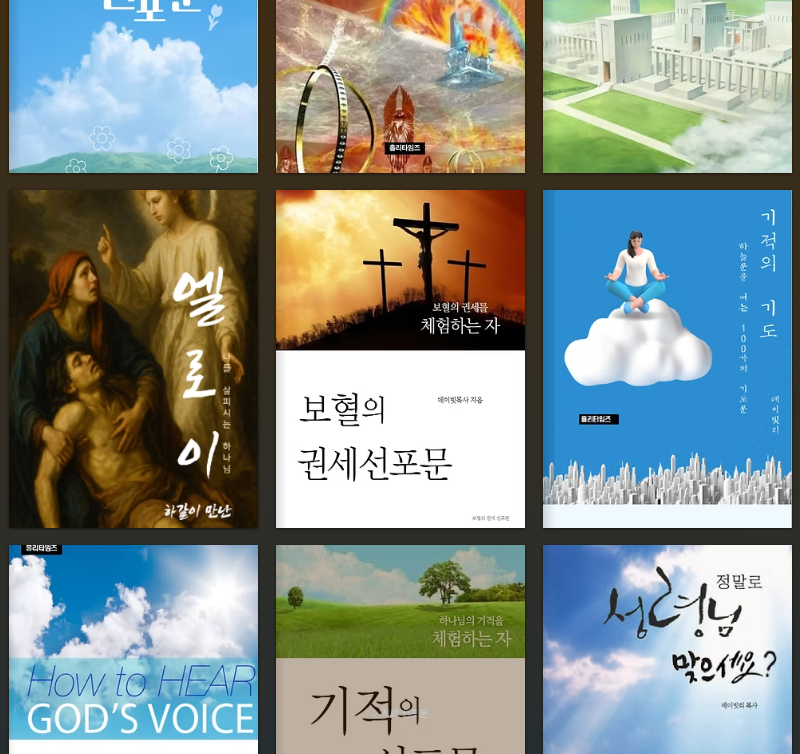Open the book with rainbow throne cover
This screenshot has width=800, height=754.
coord(400,86)
